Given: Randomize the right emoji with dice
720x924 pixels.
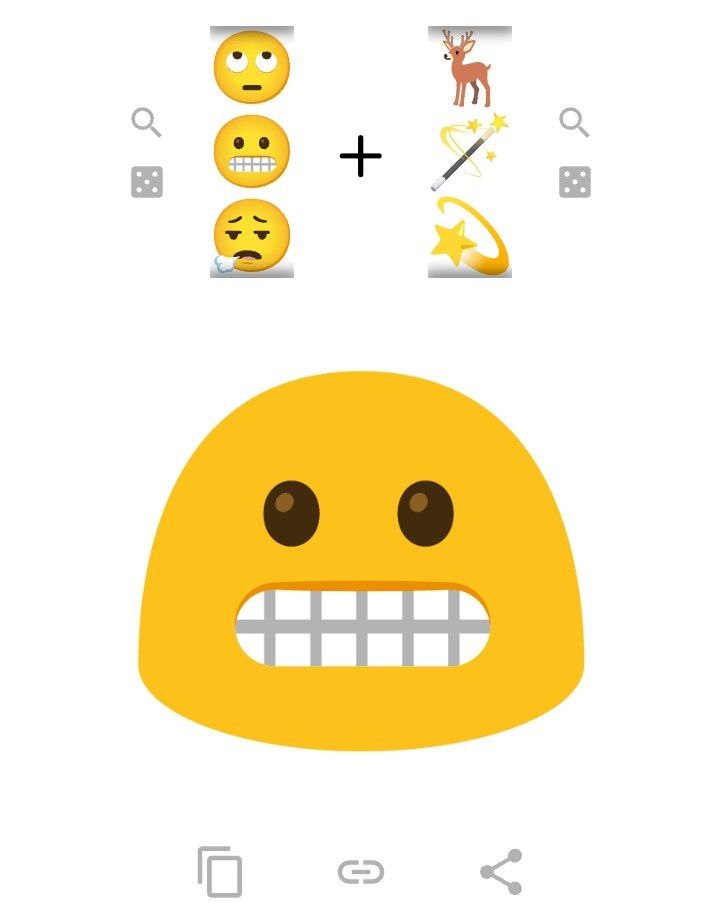Looking at the screenshot, I should [574, 182].
